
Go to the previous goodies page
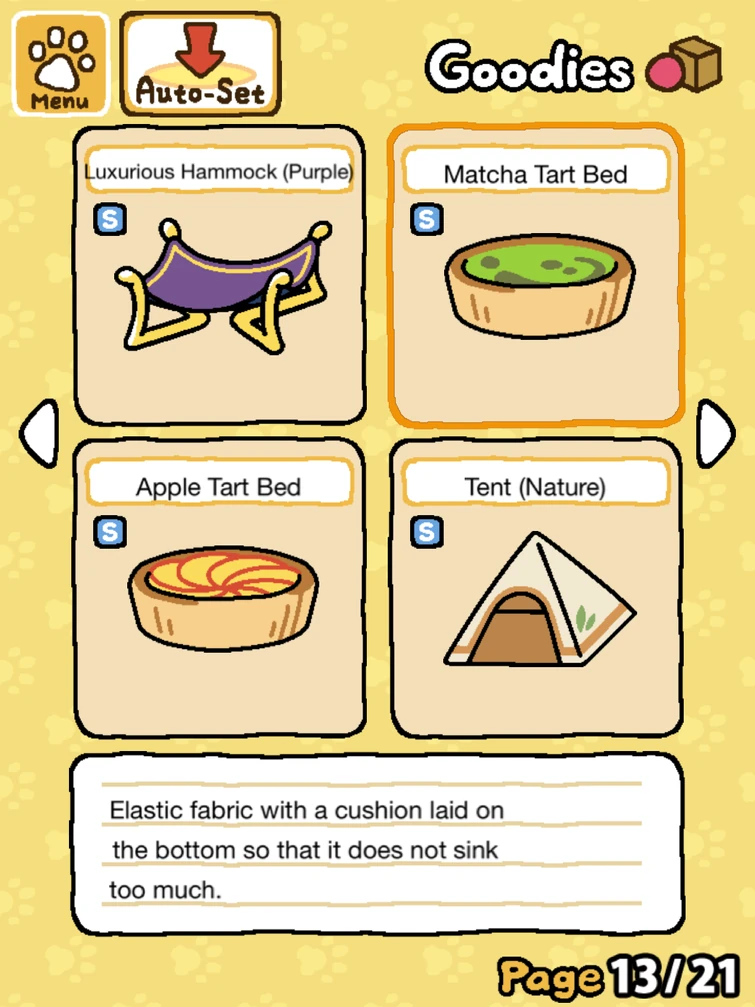38,433
